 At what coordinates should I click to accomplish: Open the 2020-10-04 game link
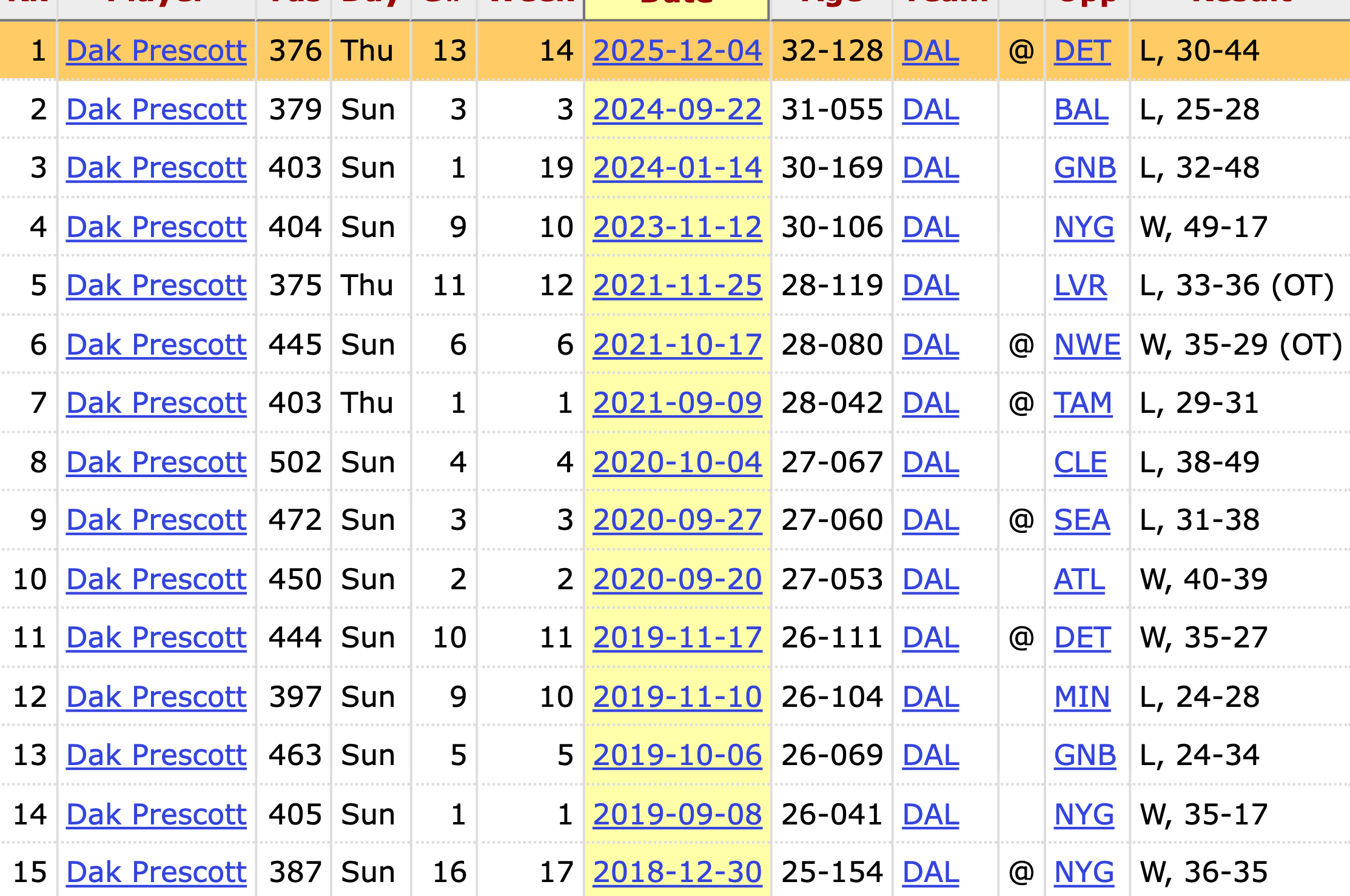[x=677, y=463]
